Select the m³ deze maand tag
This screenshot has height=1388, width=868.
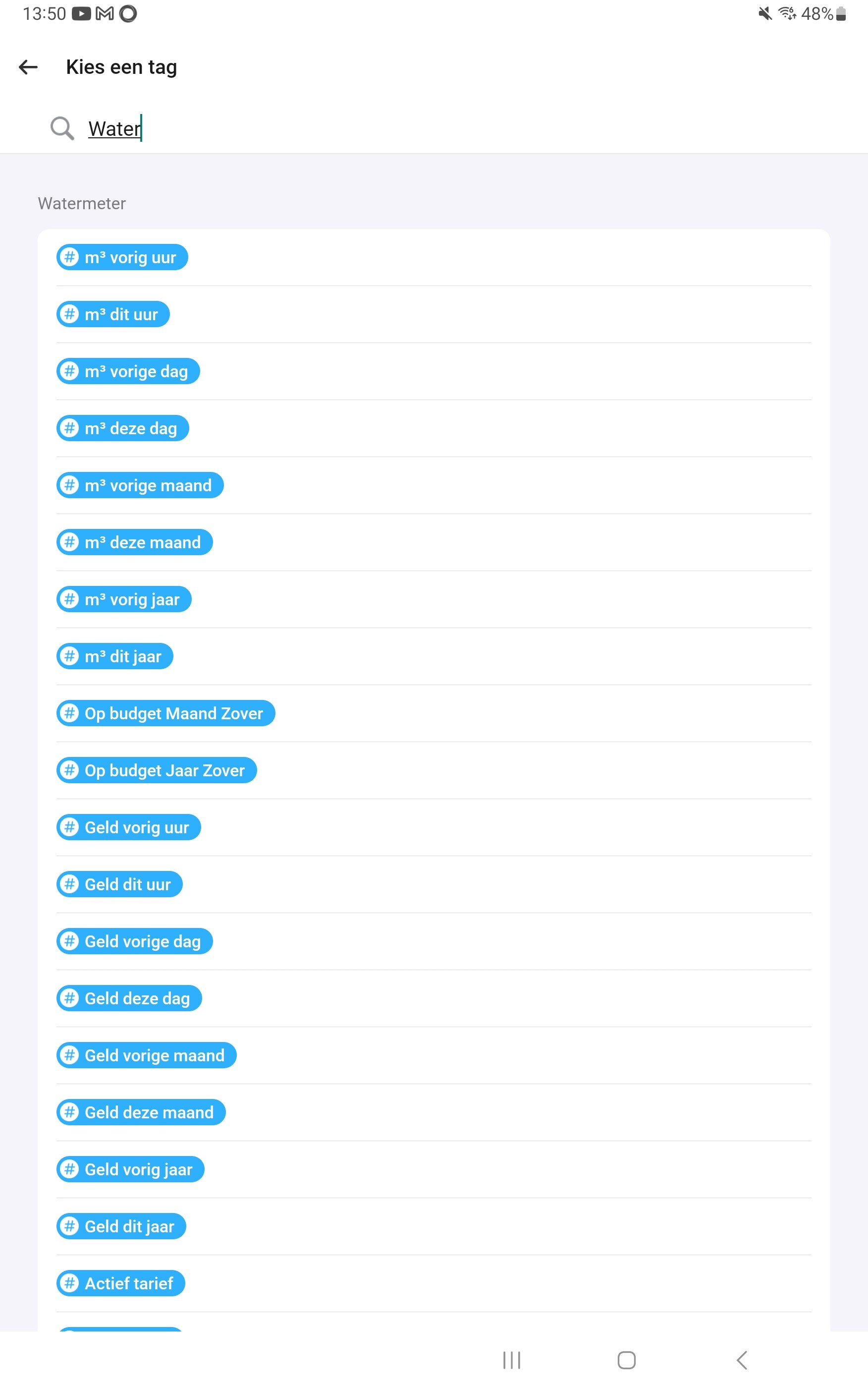click(134, 542)
